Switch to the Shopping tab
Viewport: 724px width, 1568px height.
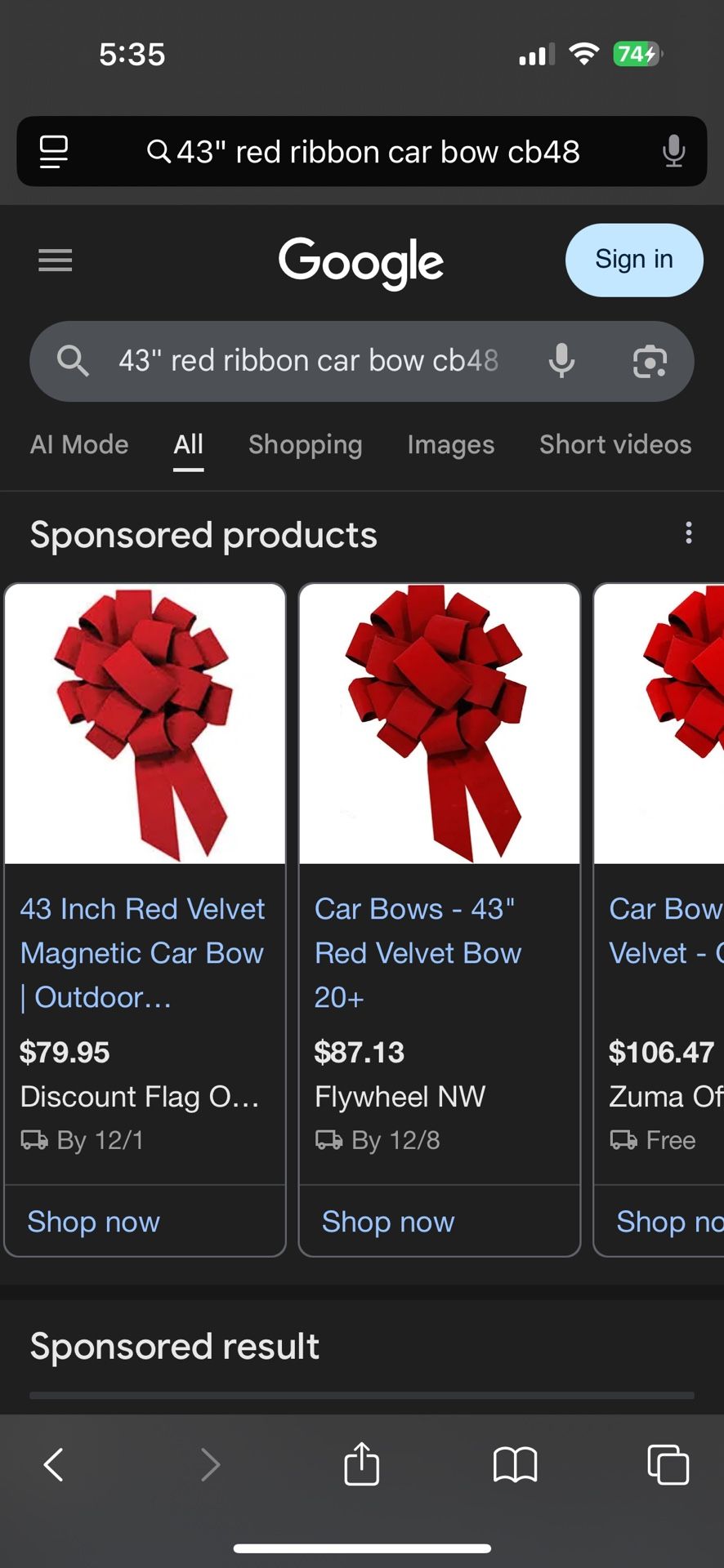coord(305,444)
